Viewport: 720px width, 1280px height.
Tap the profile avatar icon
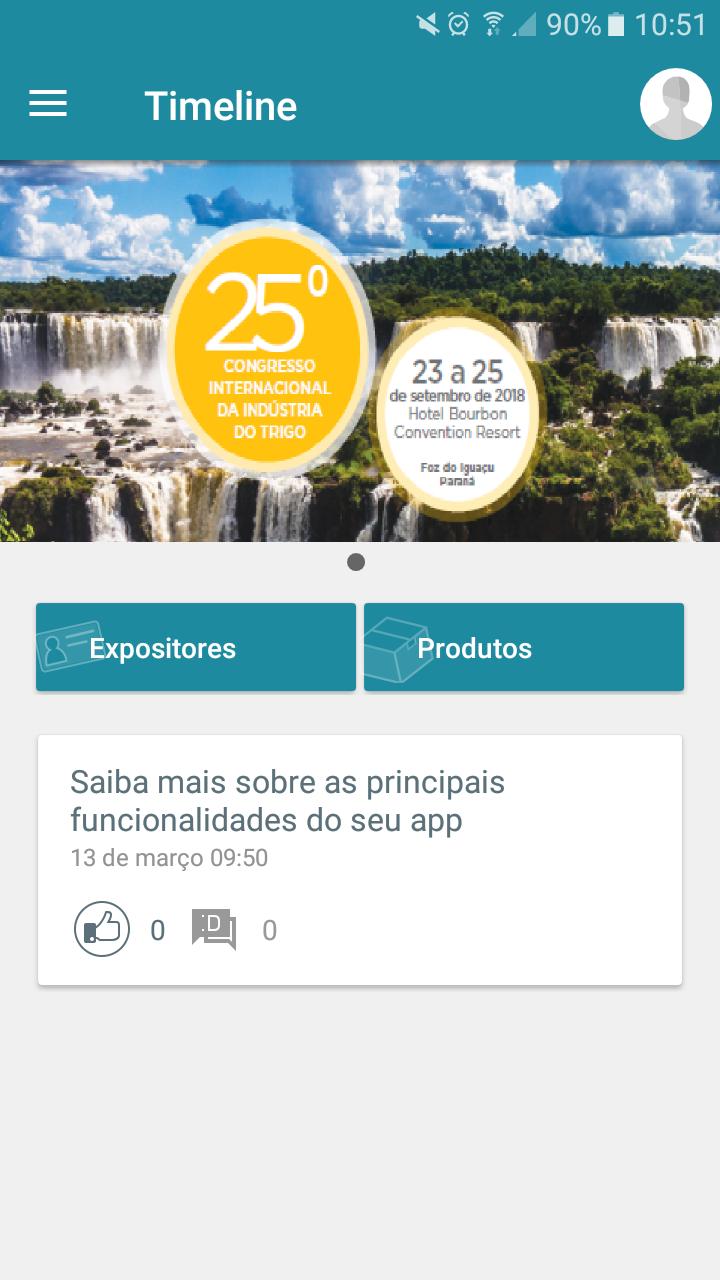pos(675,104)
